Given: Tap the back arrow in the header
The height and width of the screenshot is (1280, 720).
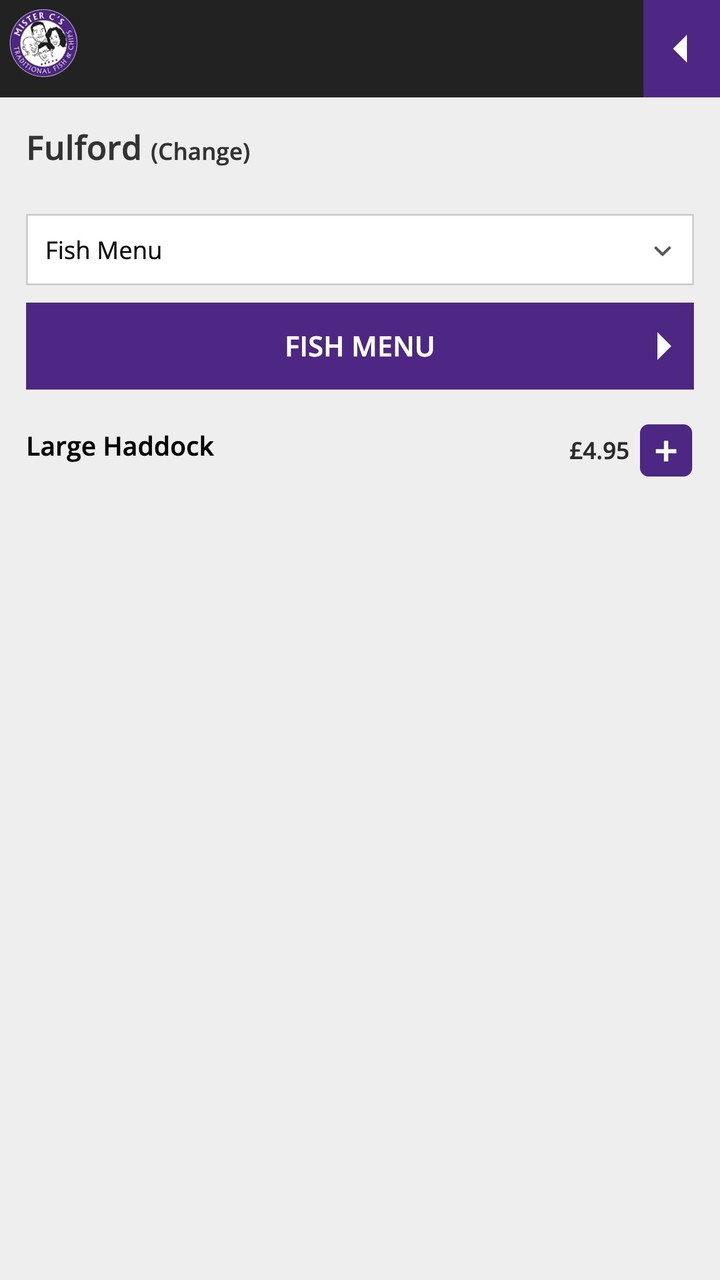Looking at the screenshot, I should 681,48.
